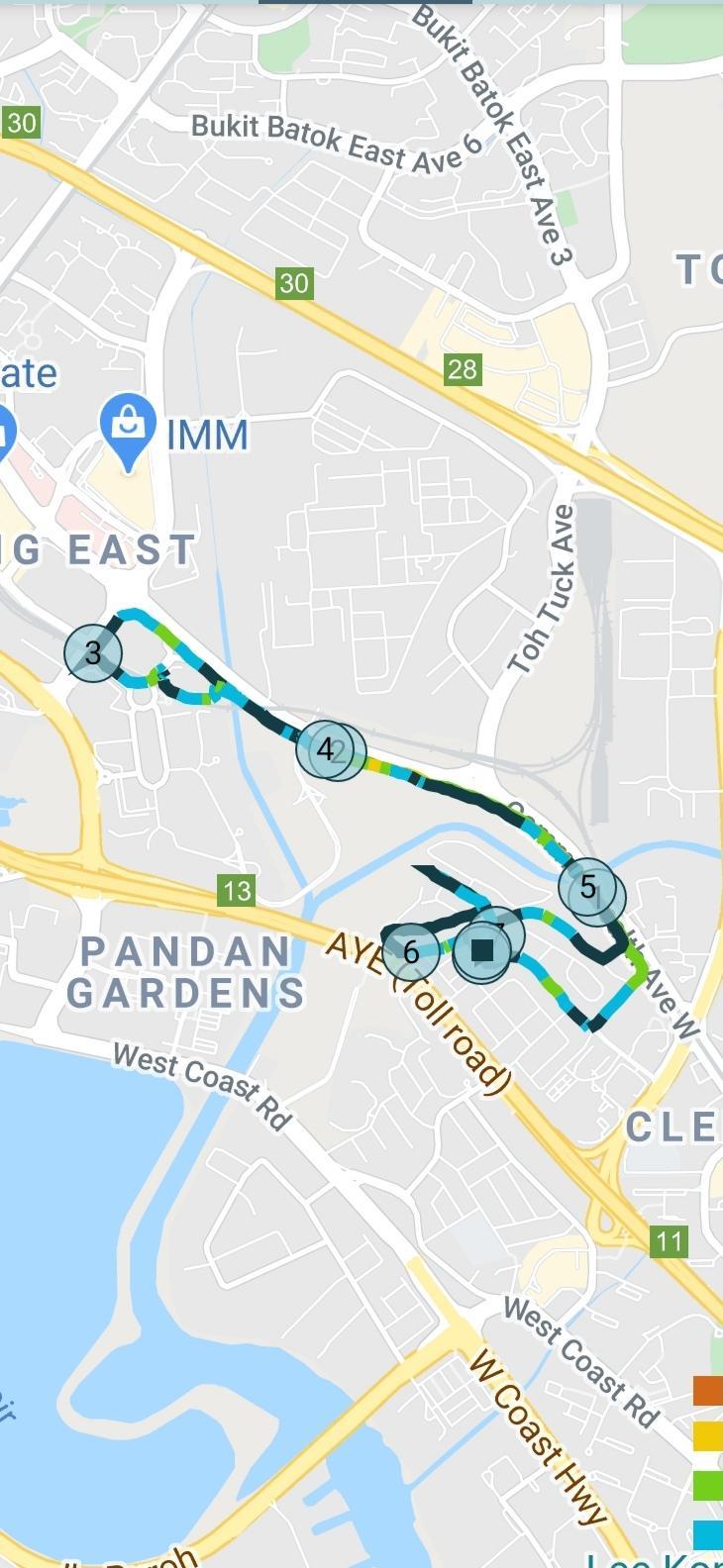Select kilometer marker 4 on route
The width and height of the screenshot is (723, 1568).
[326, 749]
